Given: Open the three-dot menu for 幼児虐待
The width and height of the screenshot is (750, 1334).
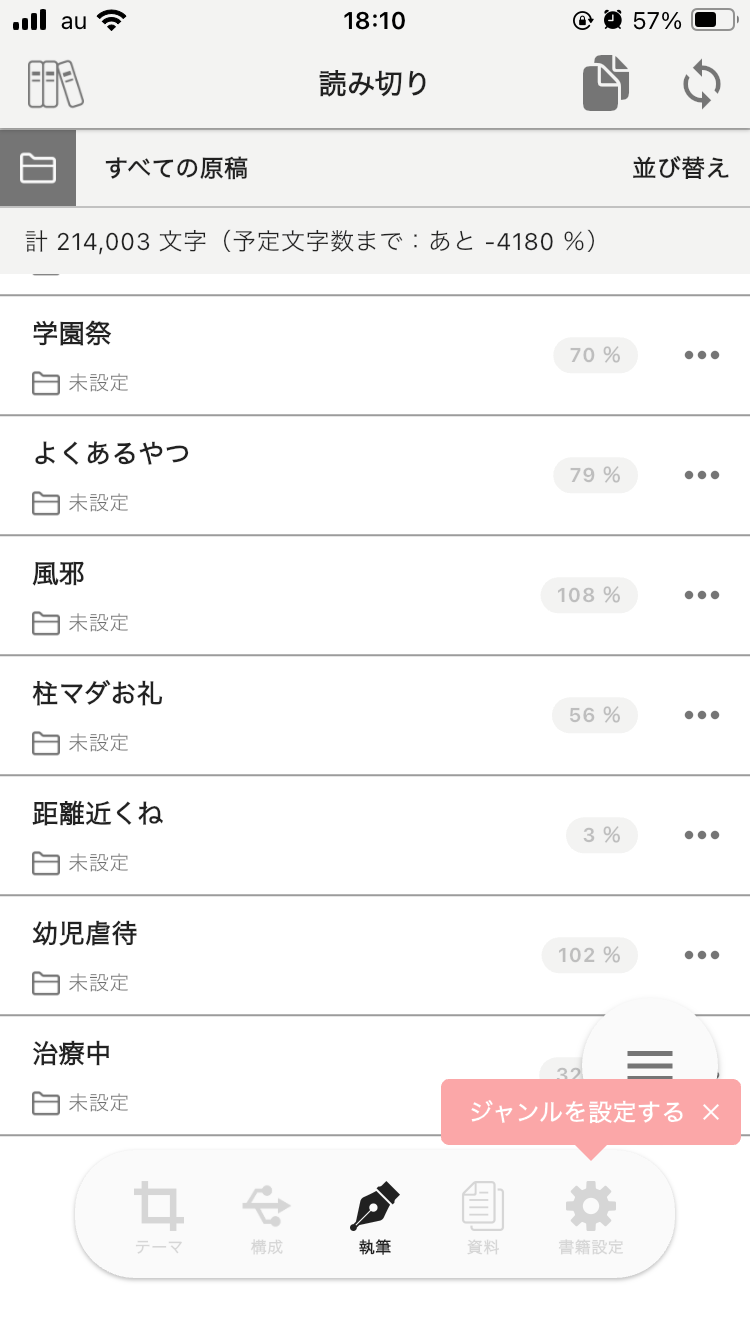Looking at the screenshot, I should tap(702, 955).
